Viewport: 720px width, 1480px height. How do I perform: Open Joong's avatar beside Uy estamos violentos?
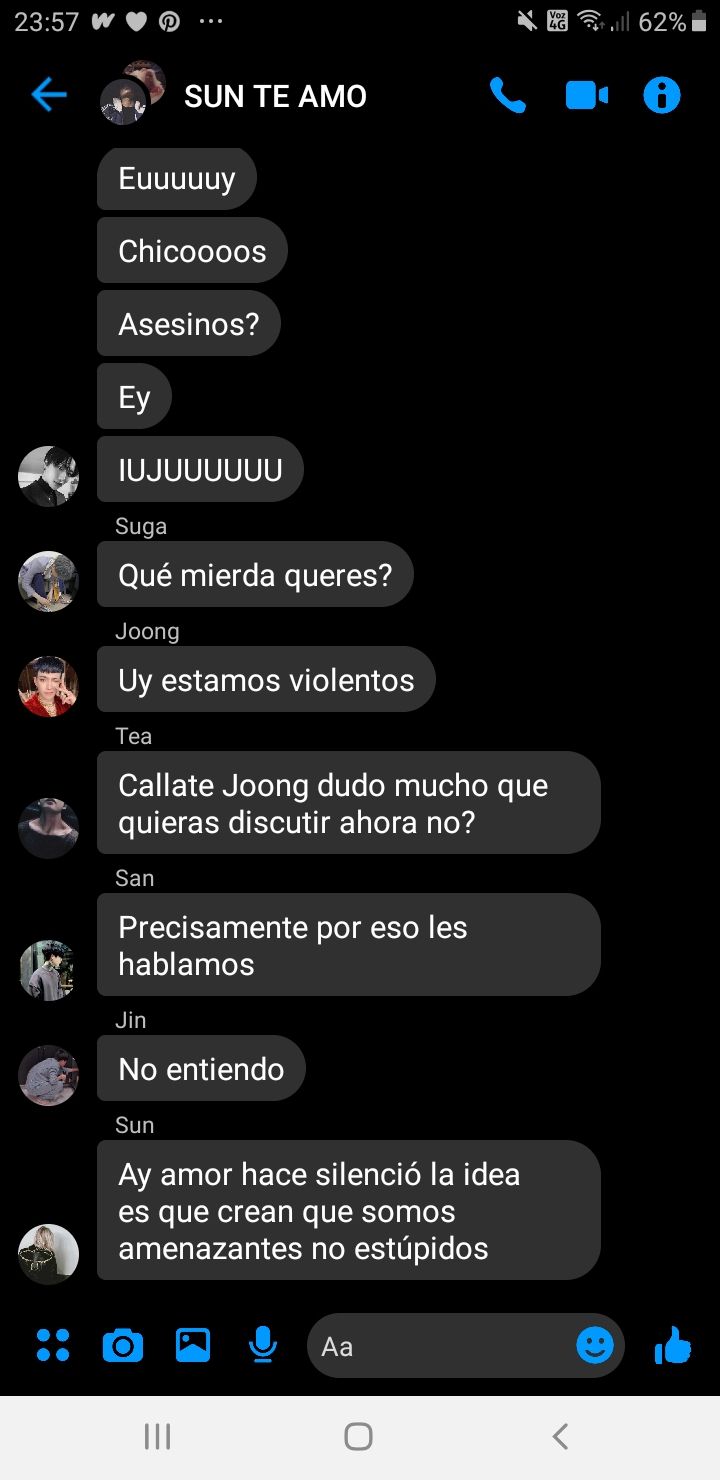point(48,686)
